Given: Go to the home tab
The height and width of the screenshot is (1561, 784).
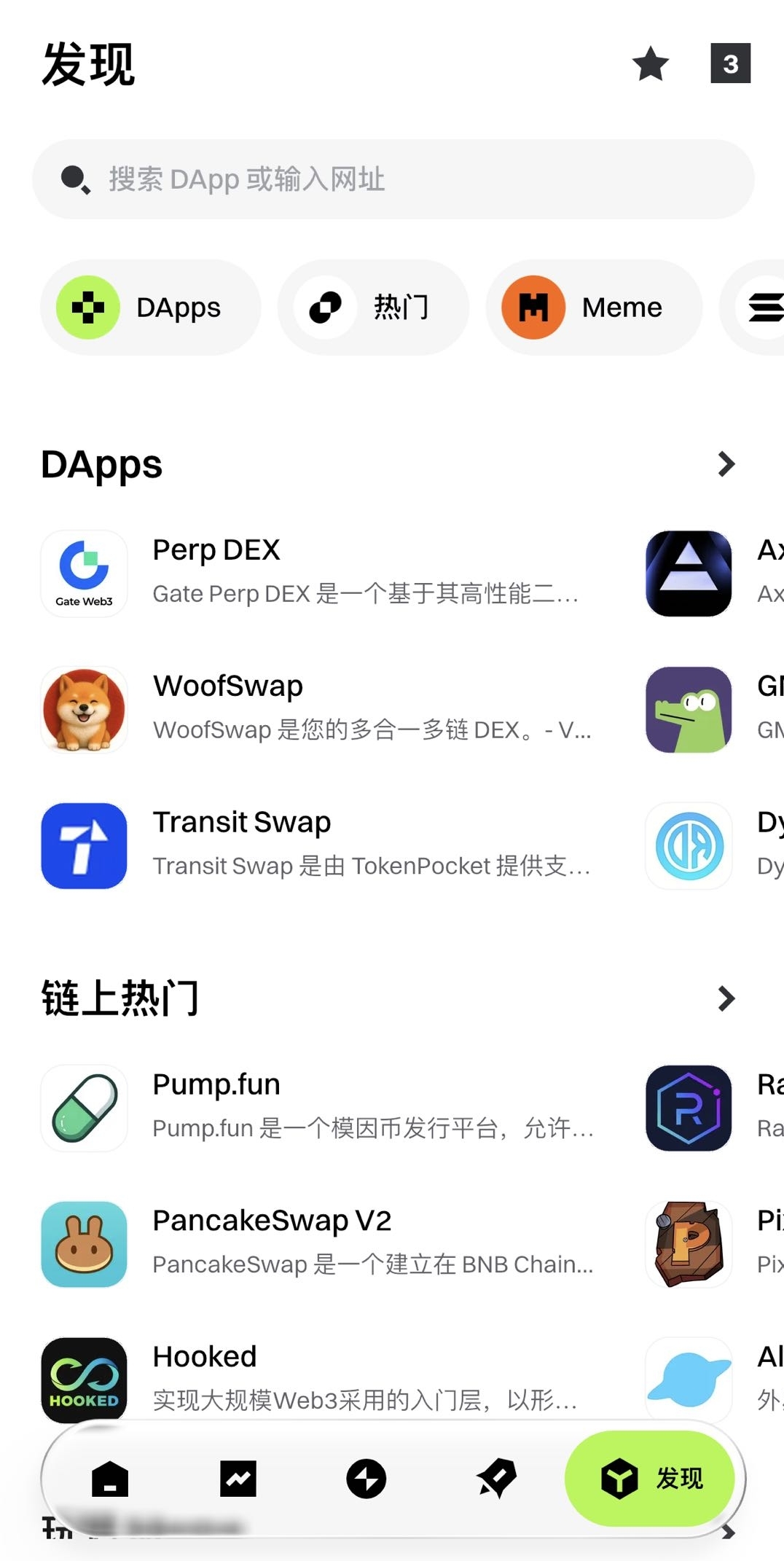Looking at the screenshot, I should pyautogui.click(x=110, y=1479).
